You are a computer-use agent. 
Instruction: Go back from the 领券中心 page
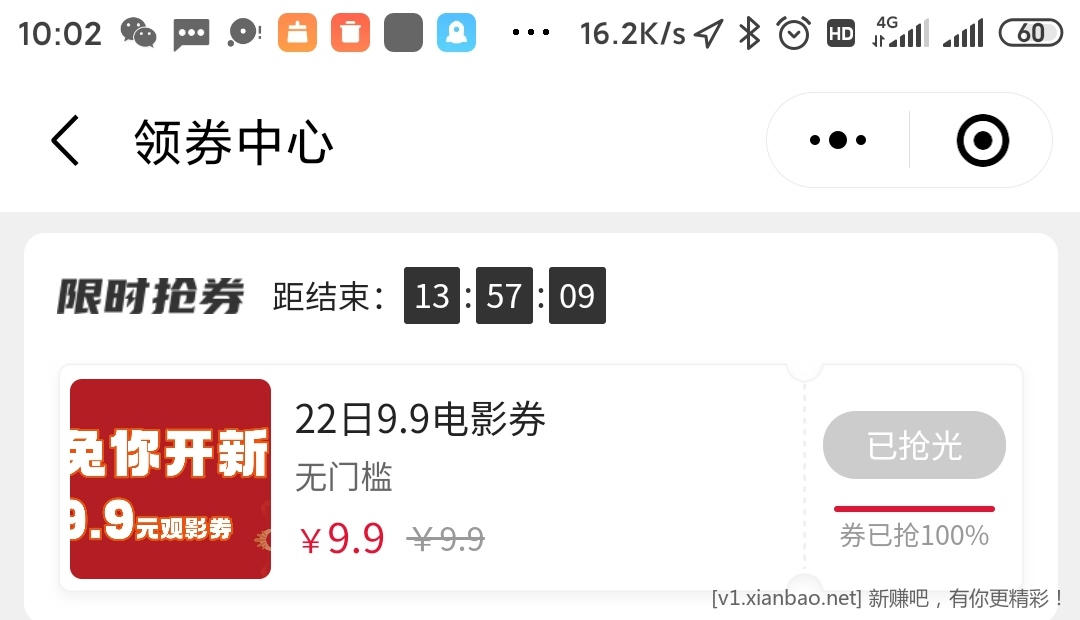66,141
